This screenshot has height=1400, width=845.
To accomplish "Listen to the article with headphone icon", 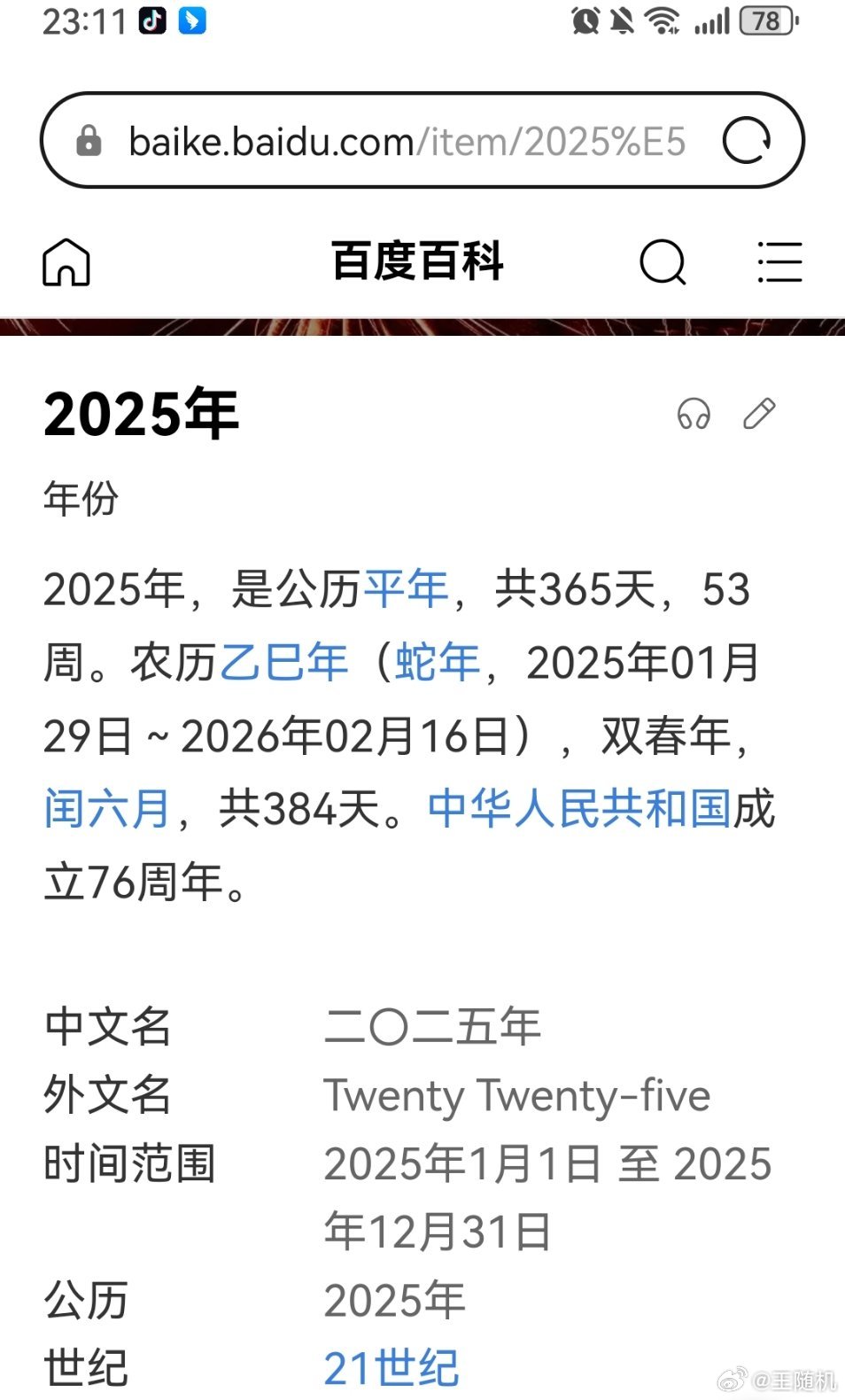I will point(694,414).
